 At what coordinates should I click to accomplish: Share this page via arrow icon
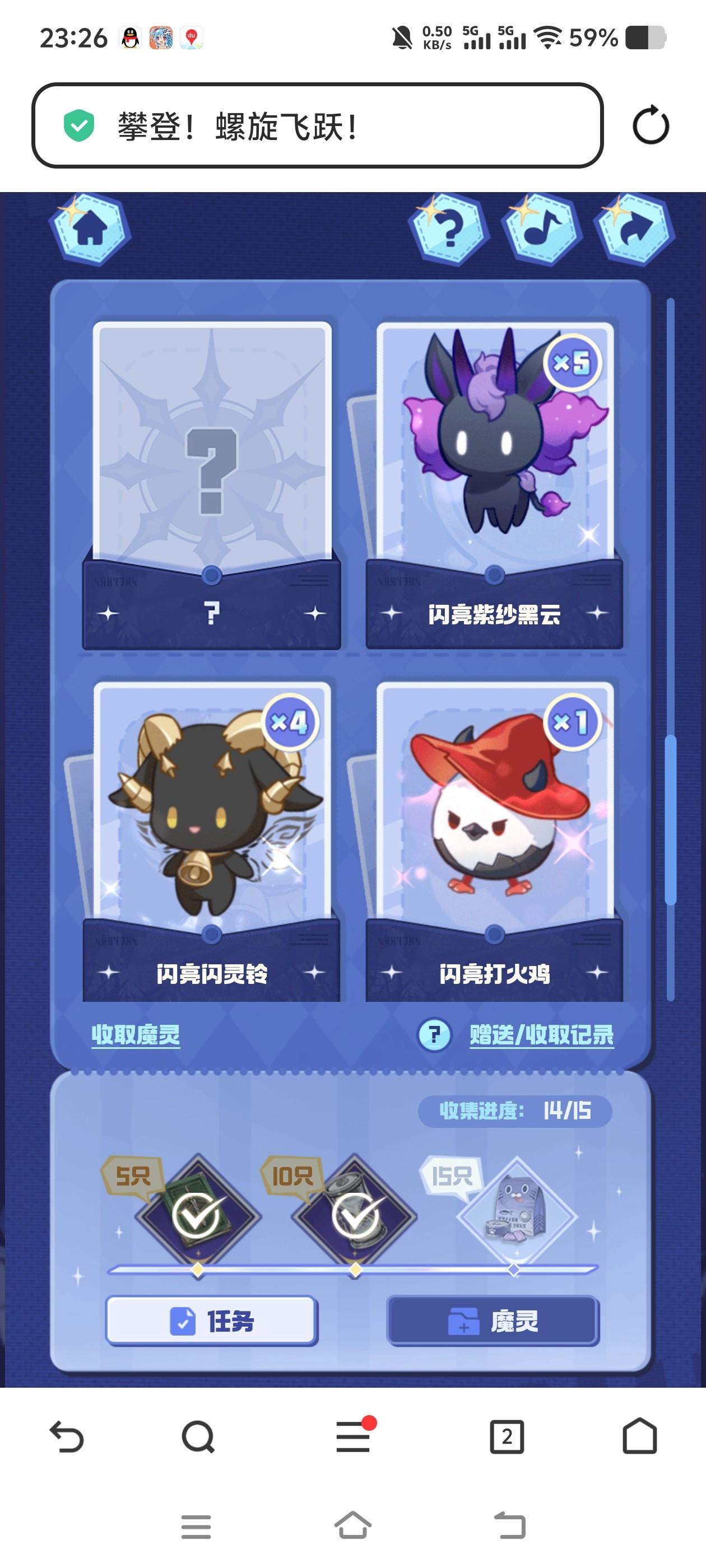click(635, 230)
